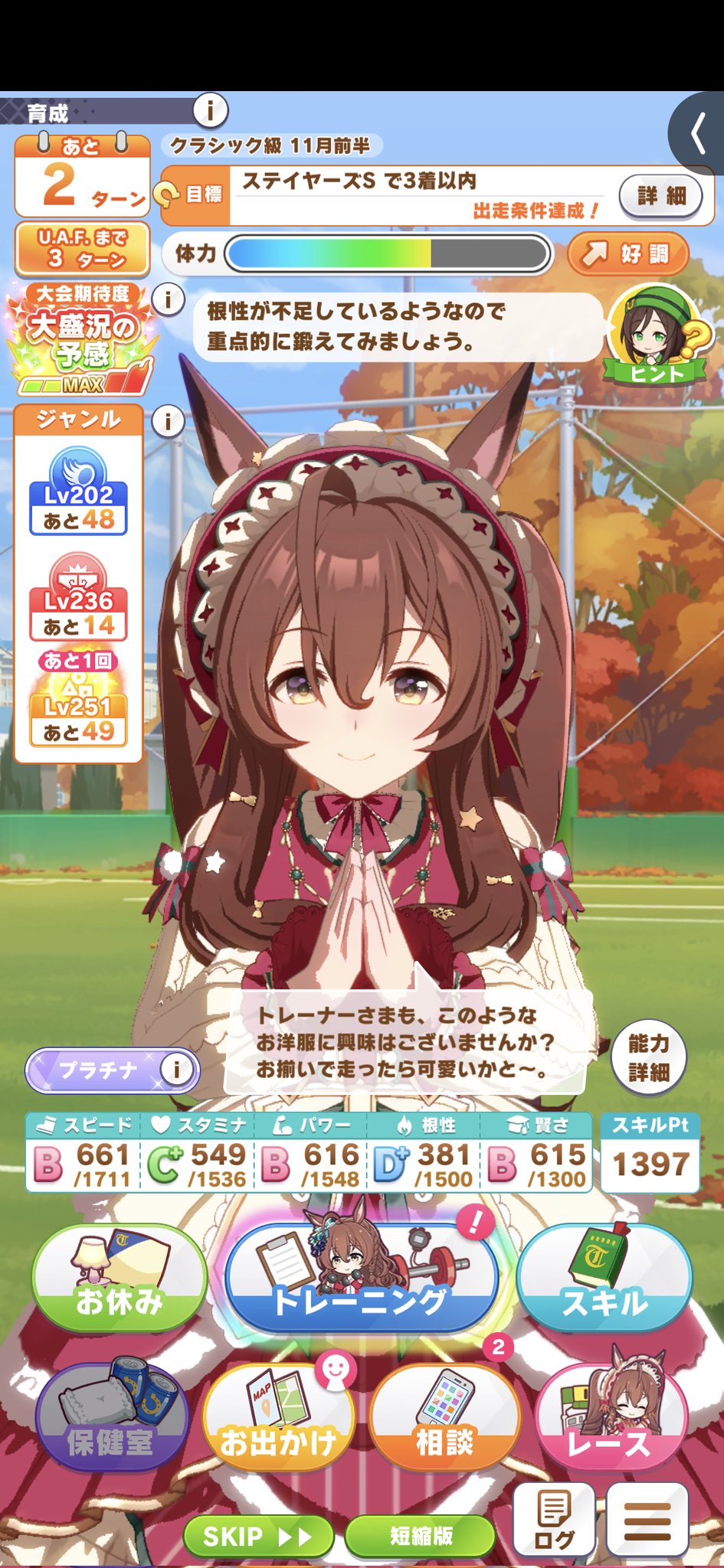Toggle the 短縮版 shortened mode
This screenshot has height=1568, width=724.
421,1536
